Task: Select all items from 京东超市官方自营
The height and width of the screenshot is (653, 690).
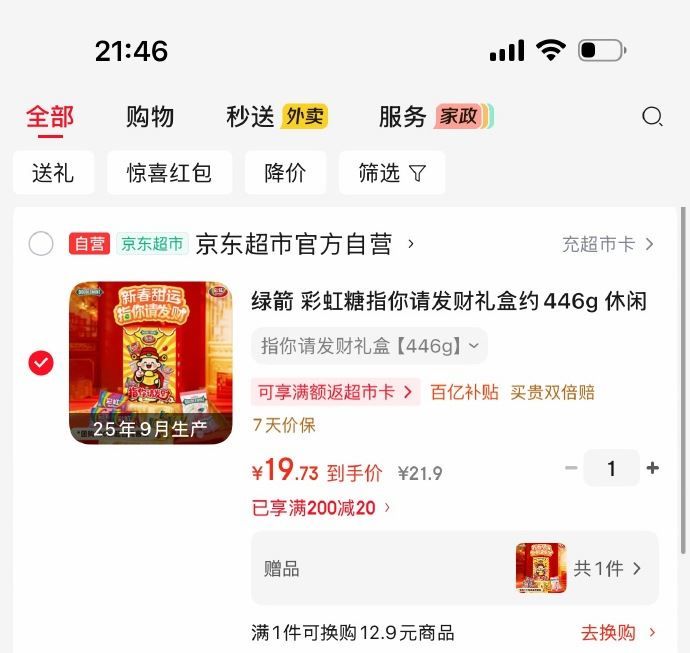Action: [x=41, y=244]
